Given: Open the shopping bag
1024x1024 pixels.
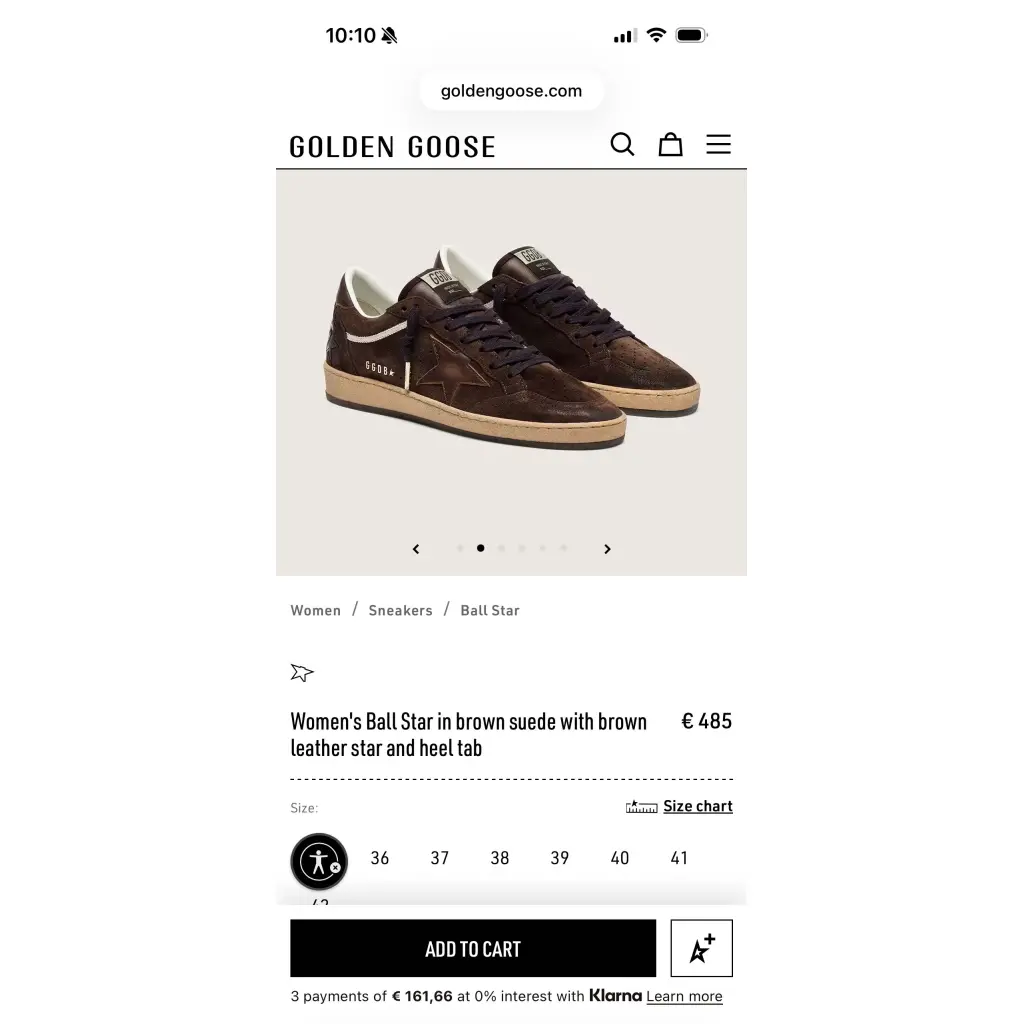Looking at the screenshot, I should point(670,144).
